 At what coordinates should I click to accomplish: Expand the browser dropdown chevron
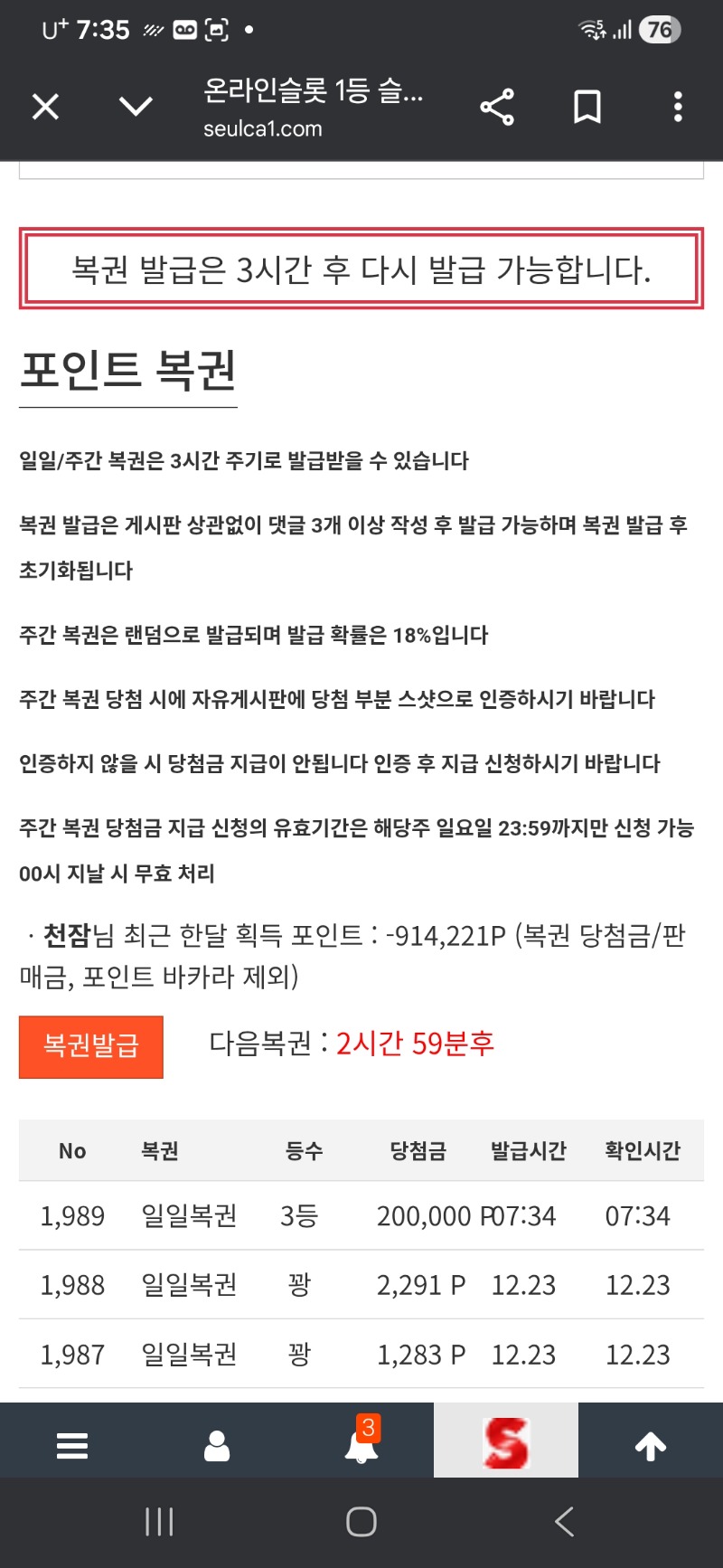[x=136, y=108]
